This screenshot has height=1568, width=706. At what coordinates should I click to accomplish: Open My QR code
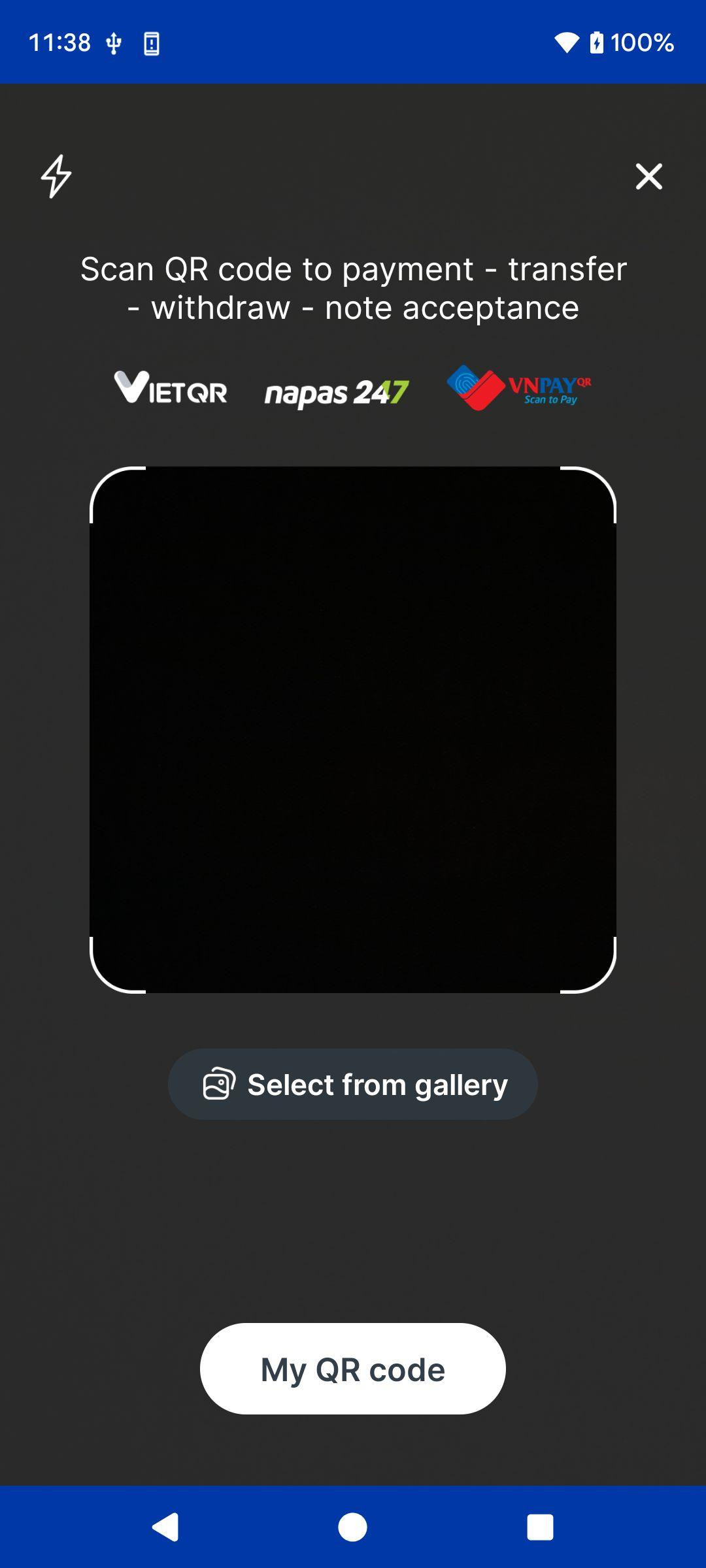click(x=353, y=1369)
